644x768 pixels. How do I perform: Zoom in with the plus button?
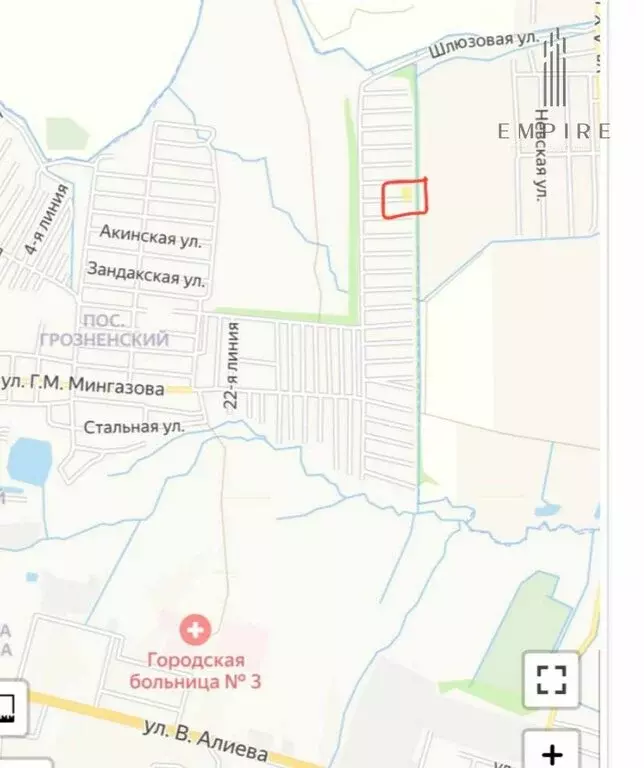pos(551,750)
